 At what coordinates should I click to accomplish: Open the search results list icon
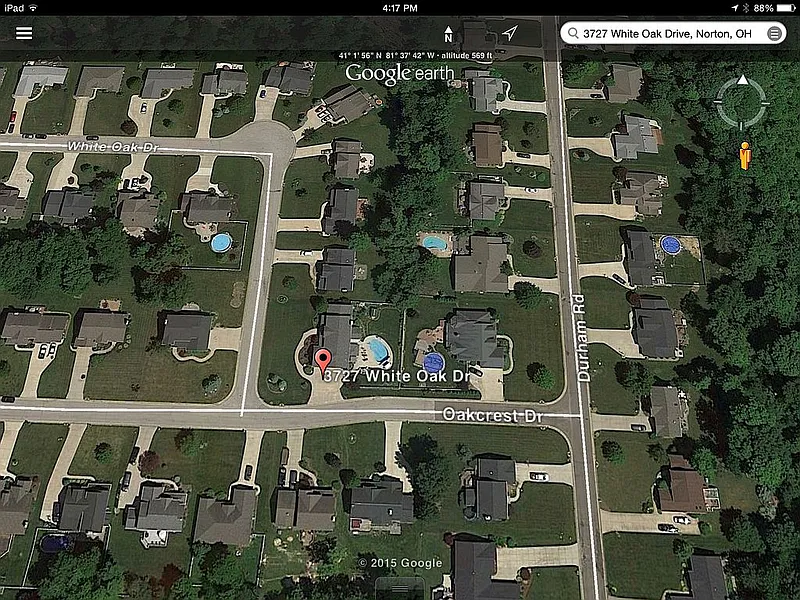[774, 33]
